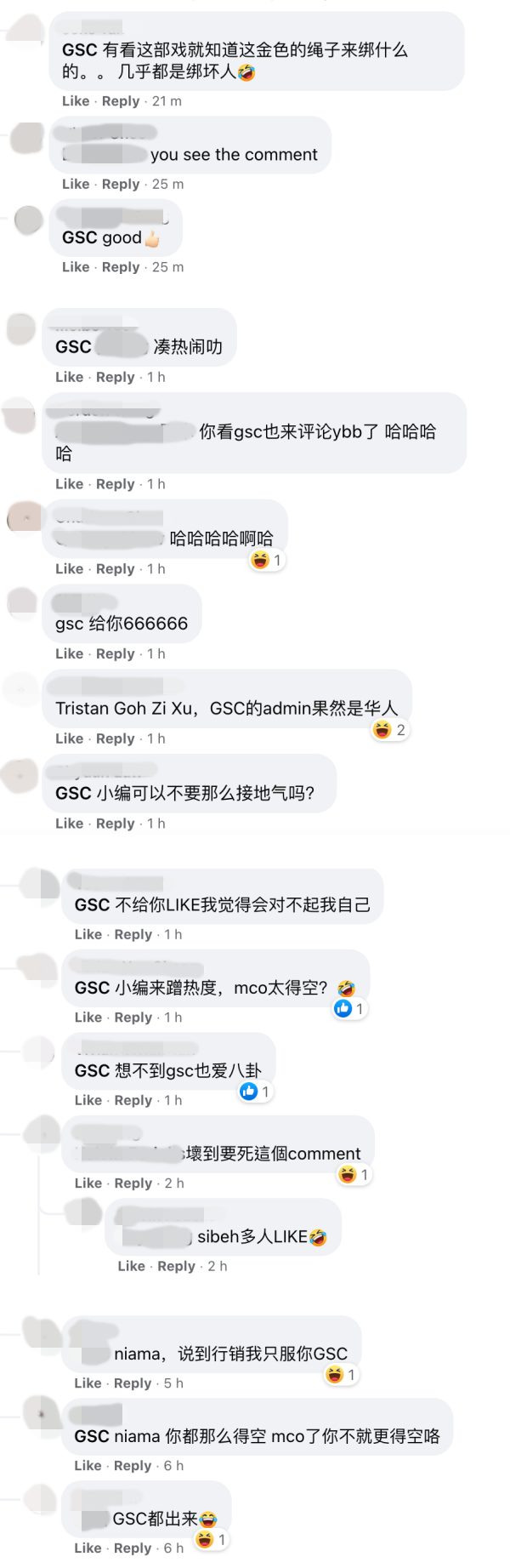Open reactions on 哈哈哈哈啊哈 comment
510x1568 pixels.
pyautogui.click(x=266, y=560)
